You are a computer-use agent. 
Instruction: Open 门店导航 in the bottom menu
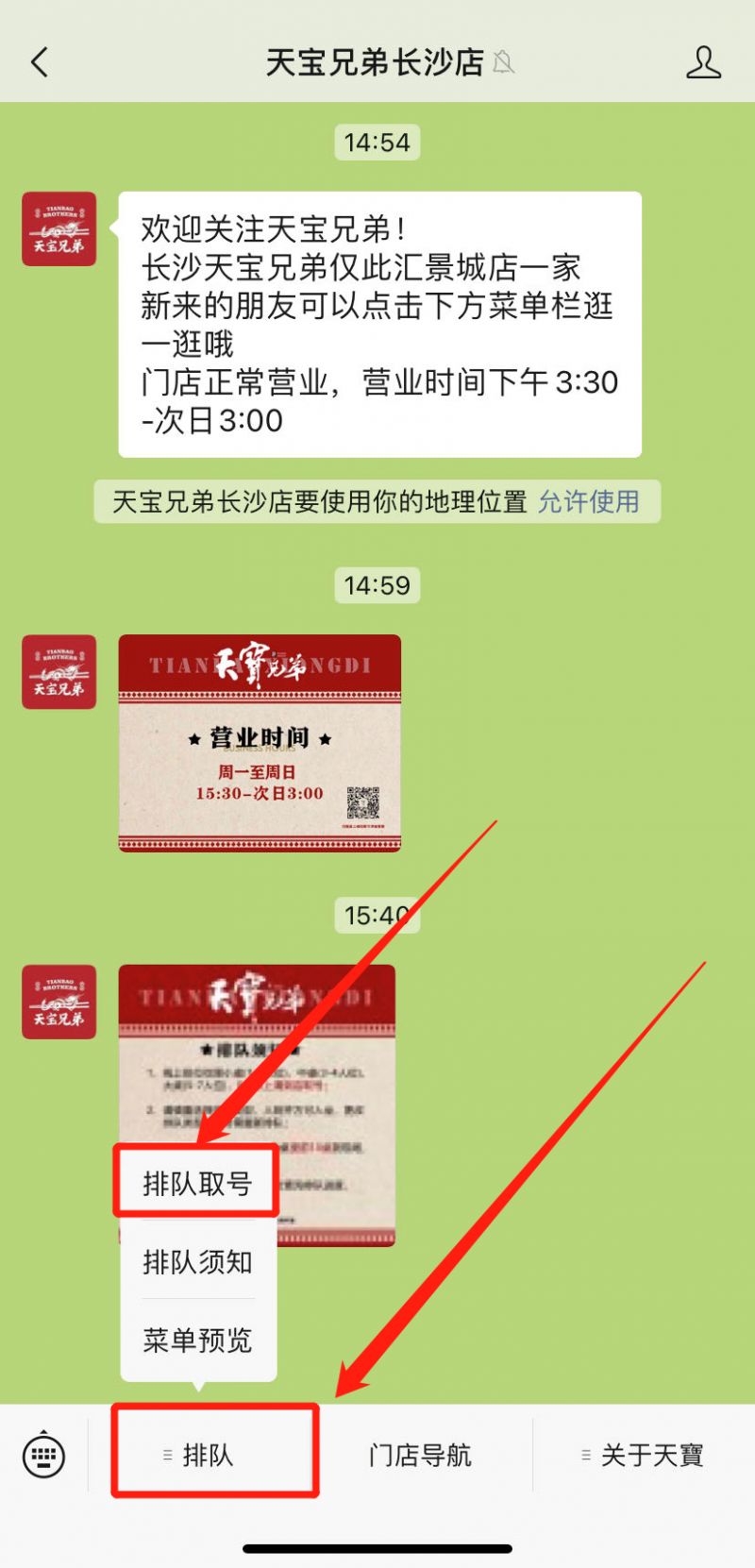click(x=420, y=1455)
